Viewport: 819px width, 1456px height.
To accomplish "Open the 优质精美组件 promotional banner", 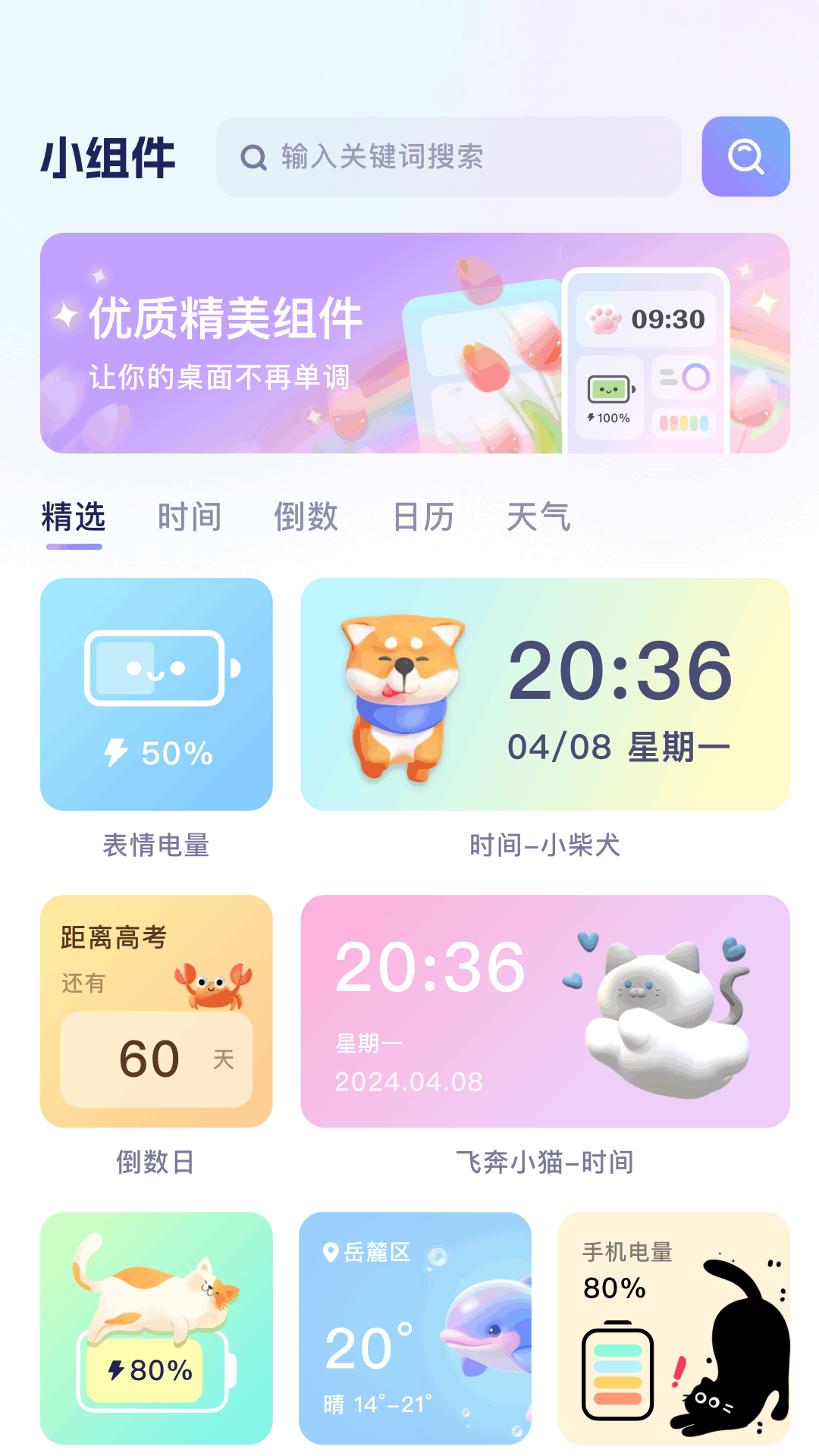I will [x=409, y=341].
